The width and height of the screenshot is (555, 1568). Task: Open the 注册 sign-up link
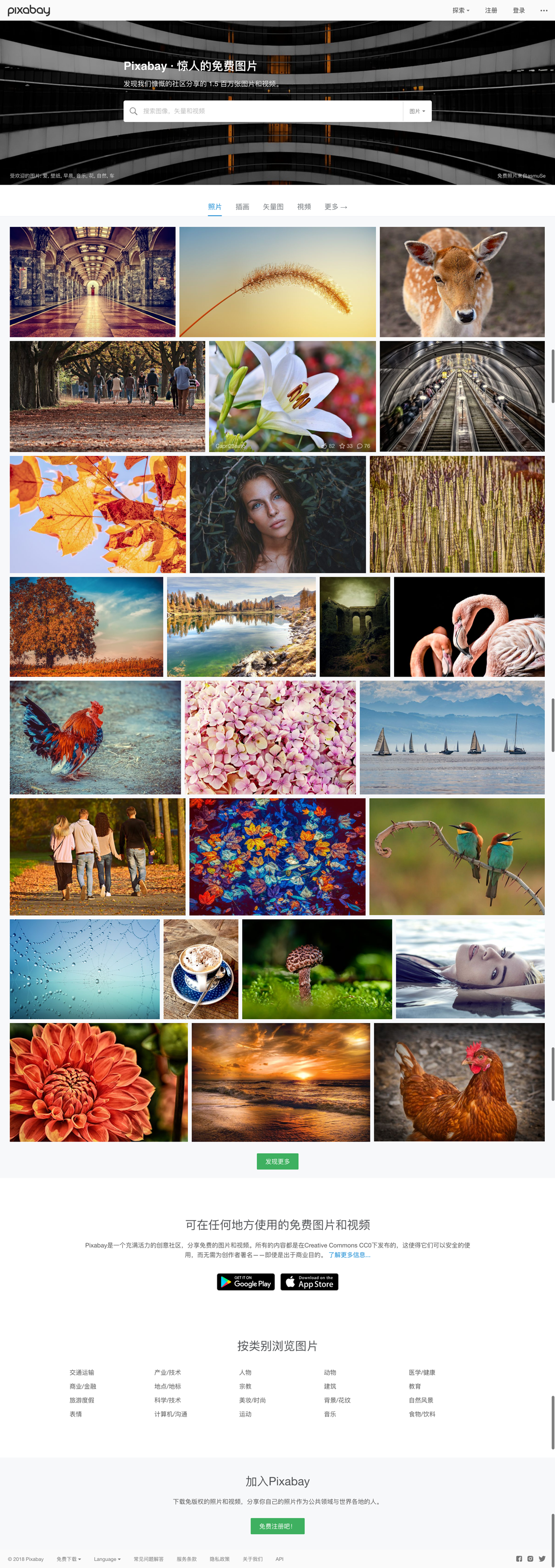(490, 10)
